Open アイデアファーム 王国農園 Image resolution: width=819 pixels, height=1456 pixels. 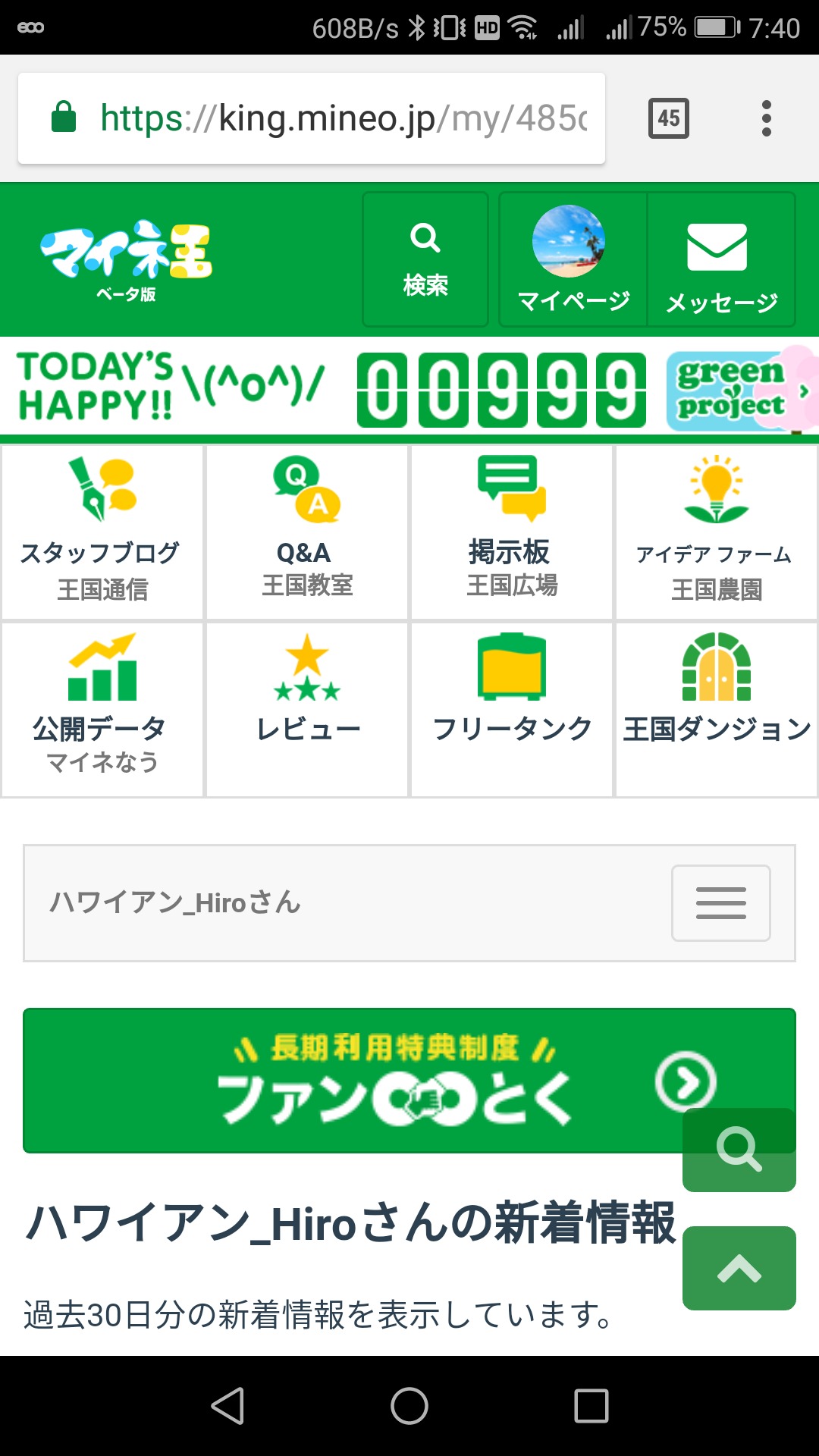(x=716, y=532)
